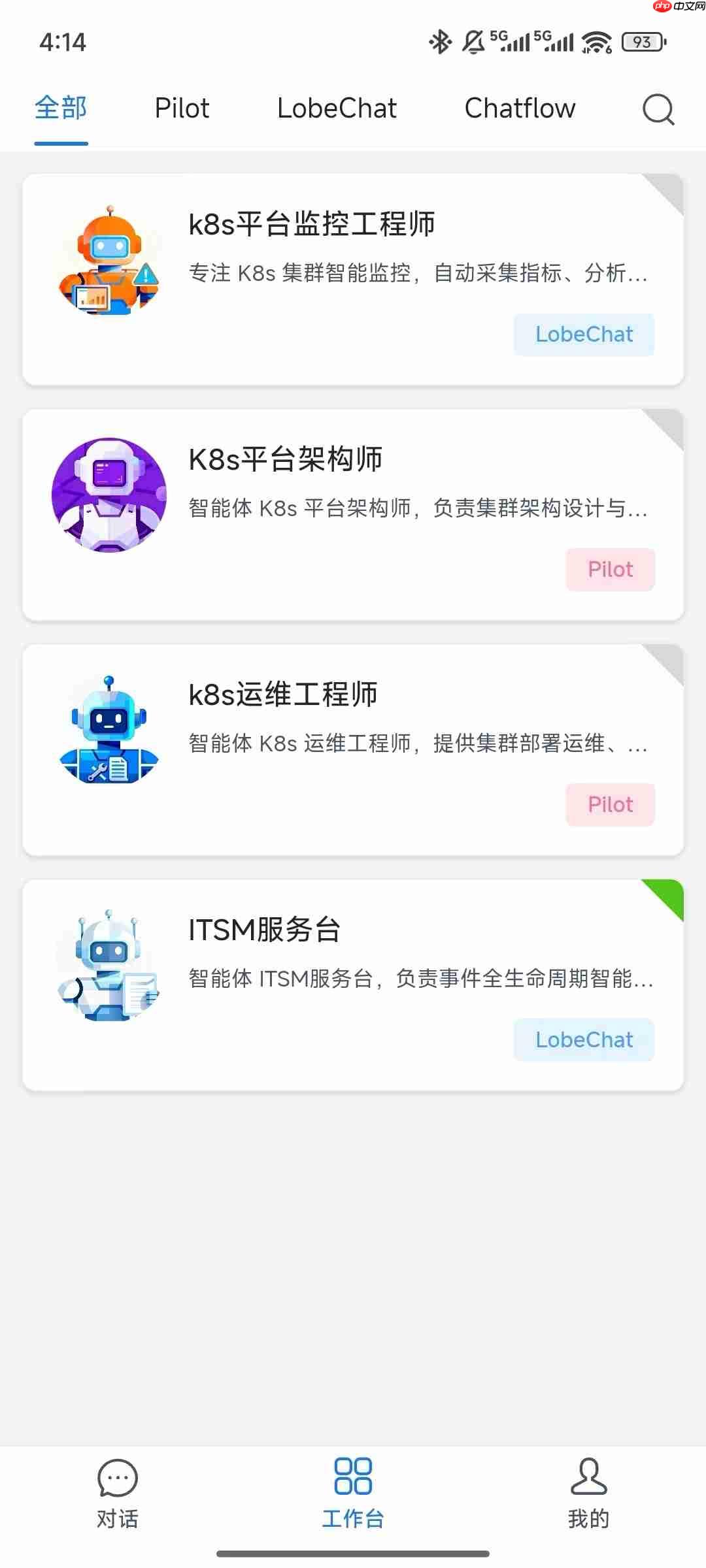This screenshot has height=1568, width=706.
Task: Select the 全部 tab
Action: [61, 108]
